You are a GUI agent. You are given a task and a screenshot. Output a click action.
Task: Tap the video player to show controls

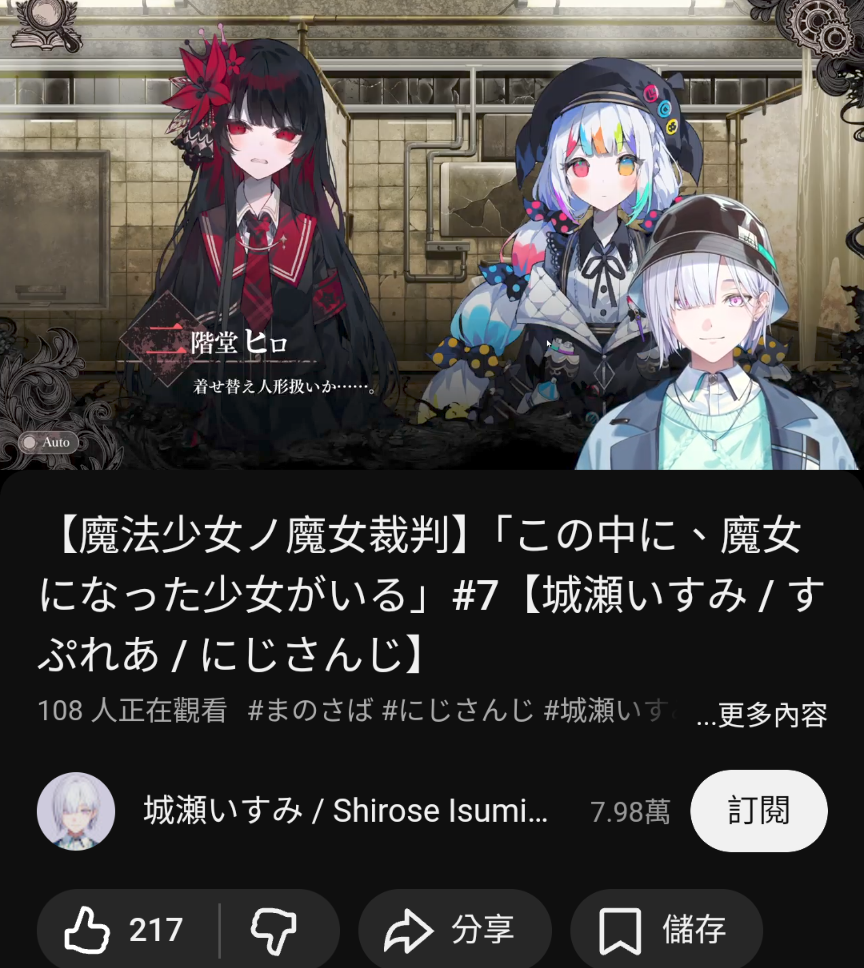click(x=432, y=235)
